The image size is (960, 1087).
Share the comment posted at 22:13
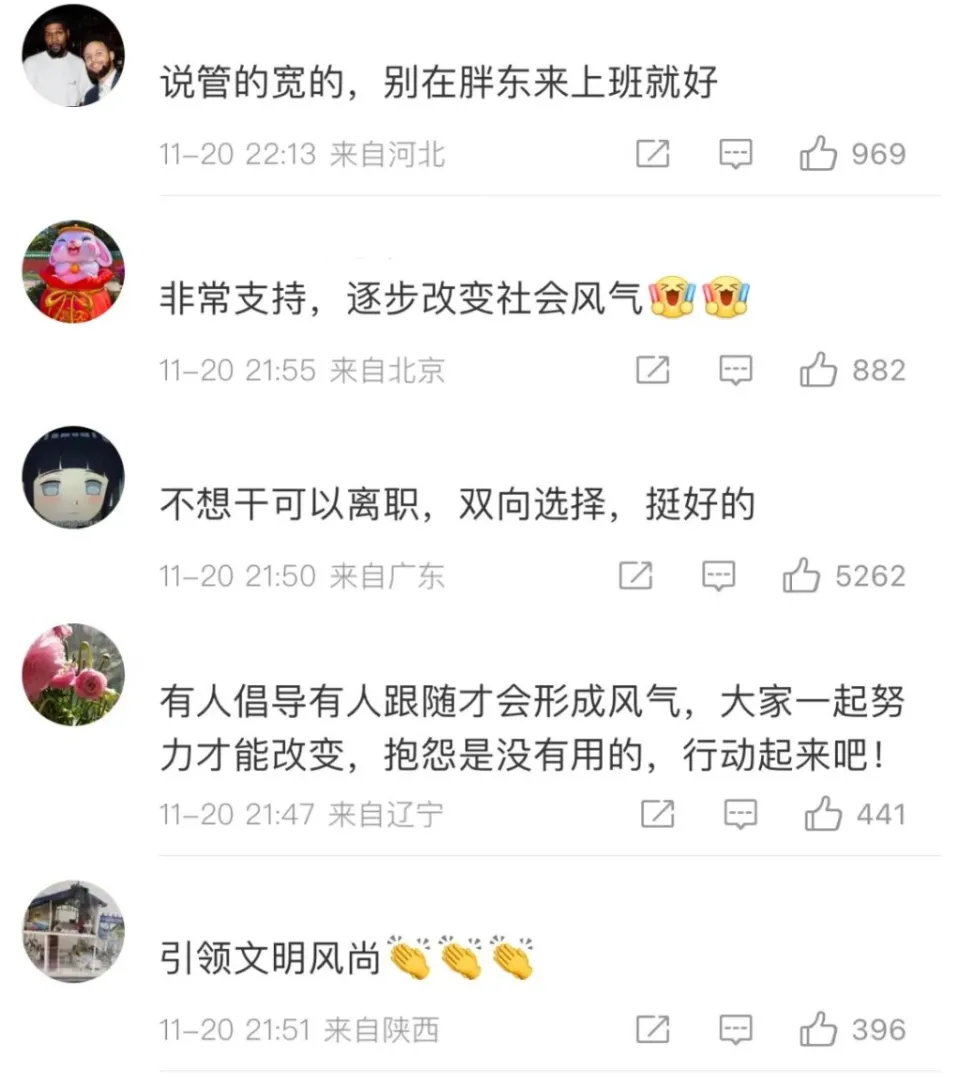653,154
